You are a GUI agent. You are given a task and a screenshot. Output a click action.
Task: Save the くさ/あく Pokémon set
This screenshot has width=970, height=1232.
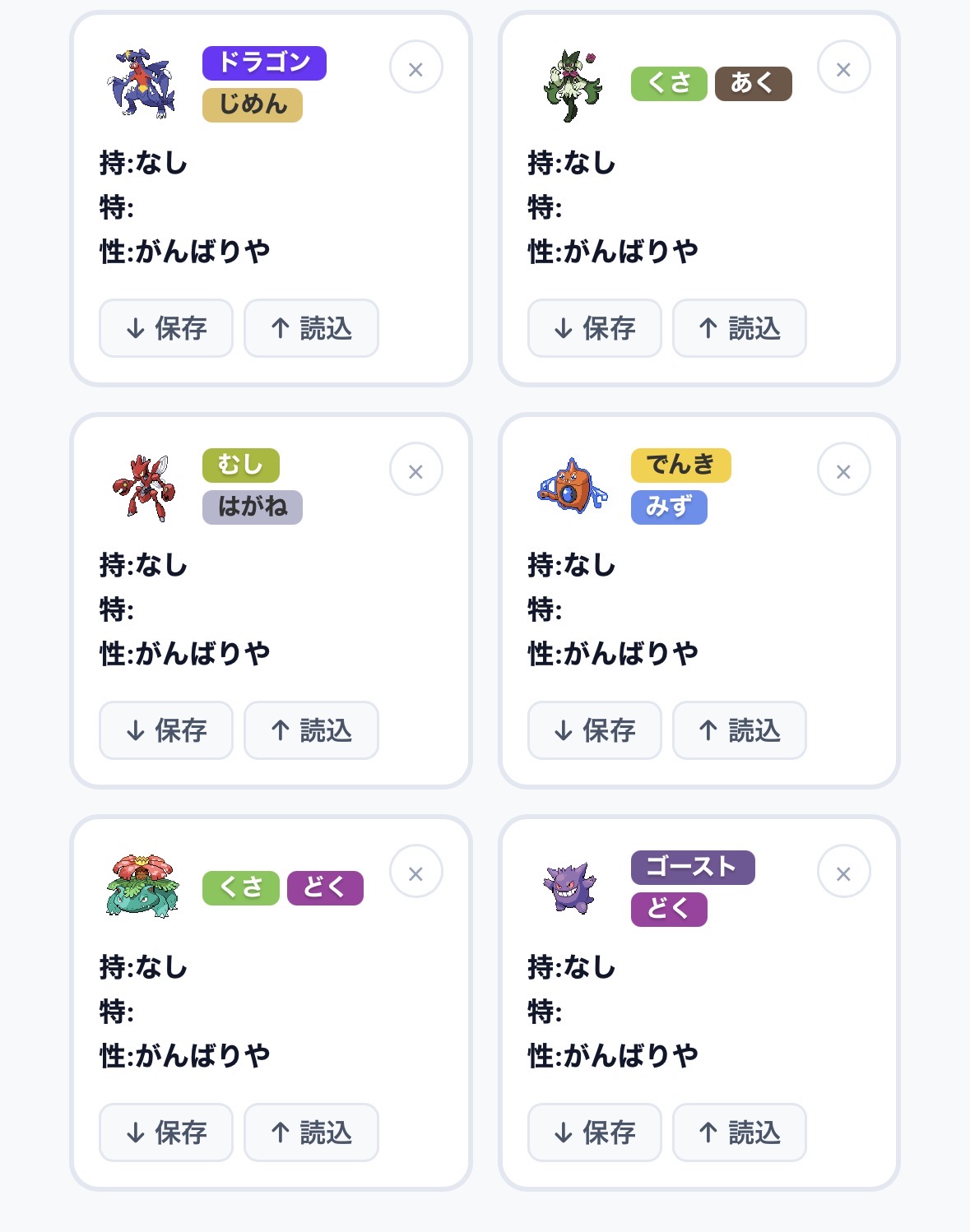pos(594,328)
